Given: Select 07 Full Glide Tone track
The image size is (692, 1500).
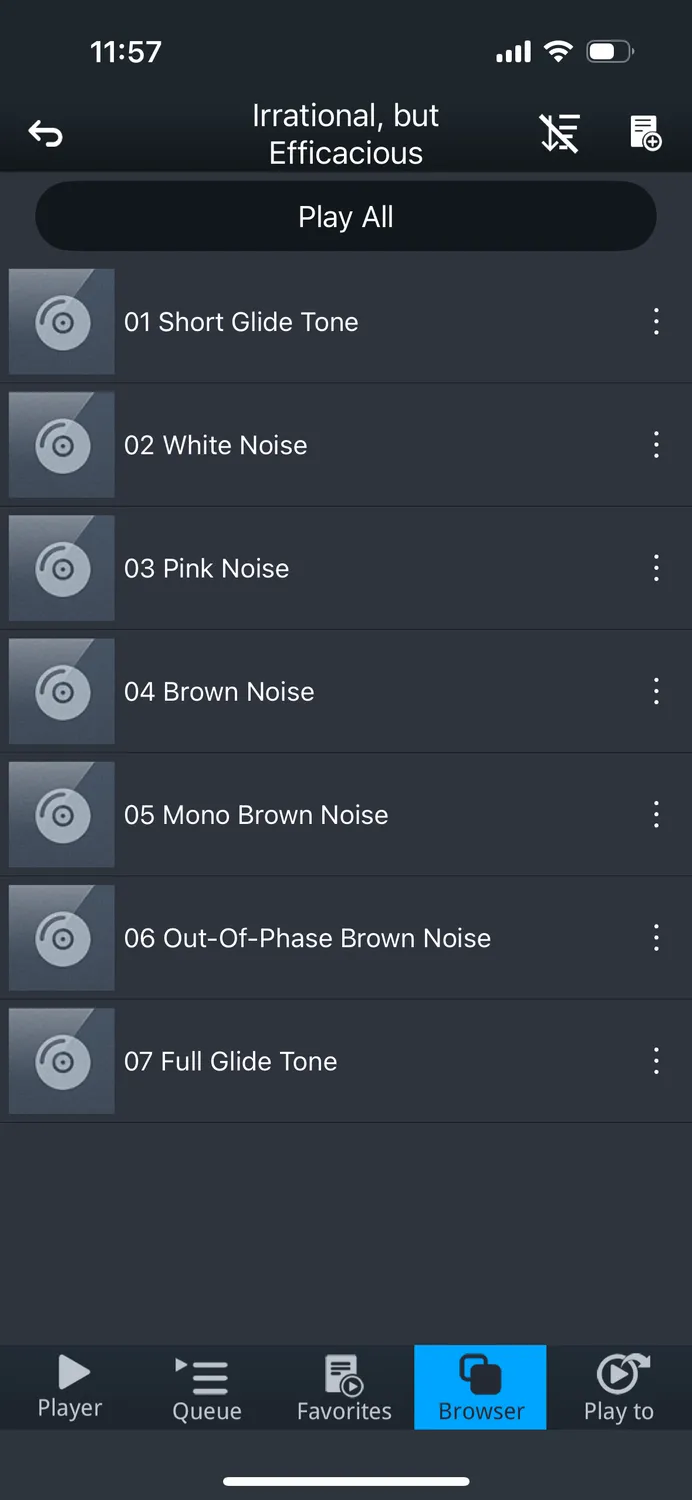Looking at the screenshot, I should pos(346,1061).
